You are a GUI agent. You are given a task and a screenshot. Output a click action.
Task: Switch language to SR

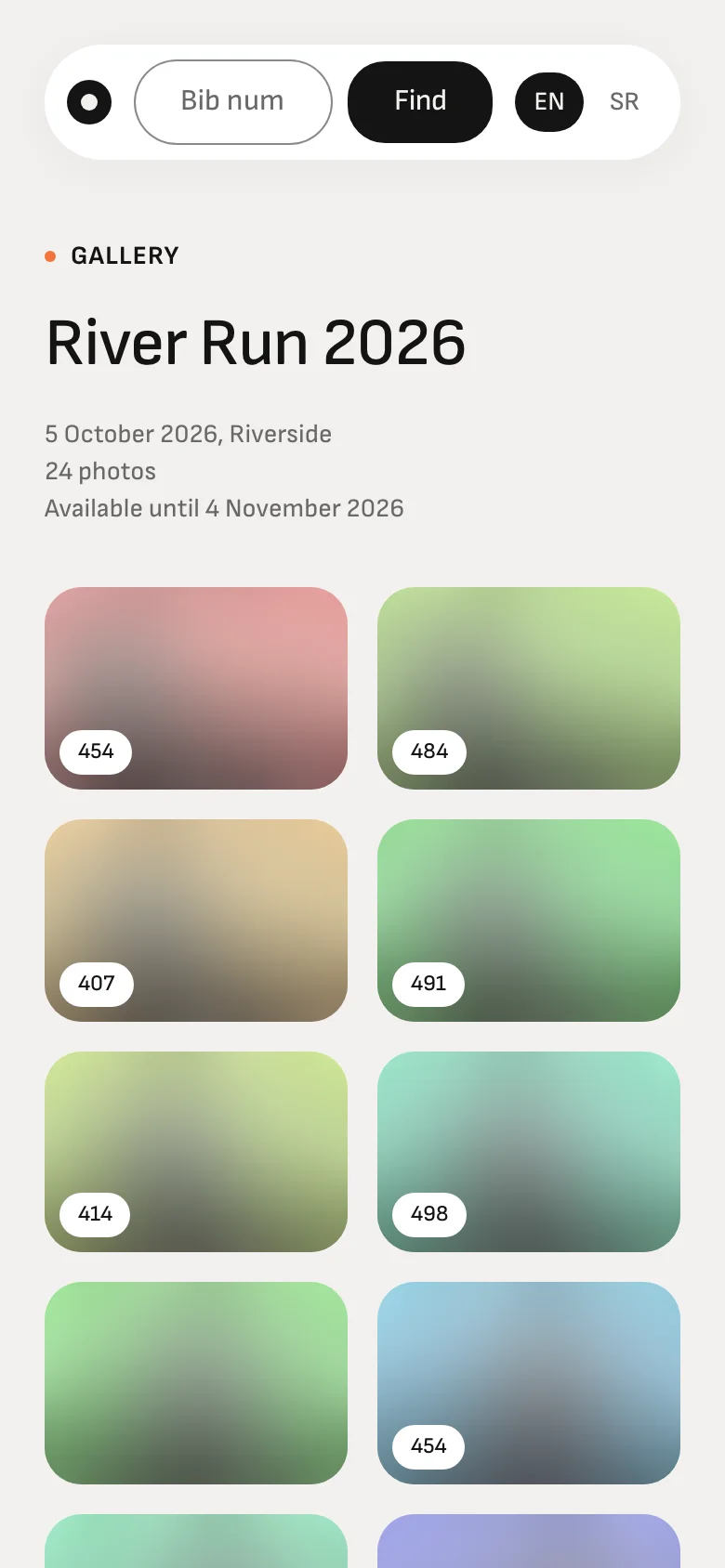(x=625, y=102)
